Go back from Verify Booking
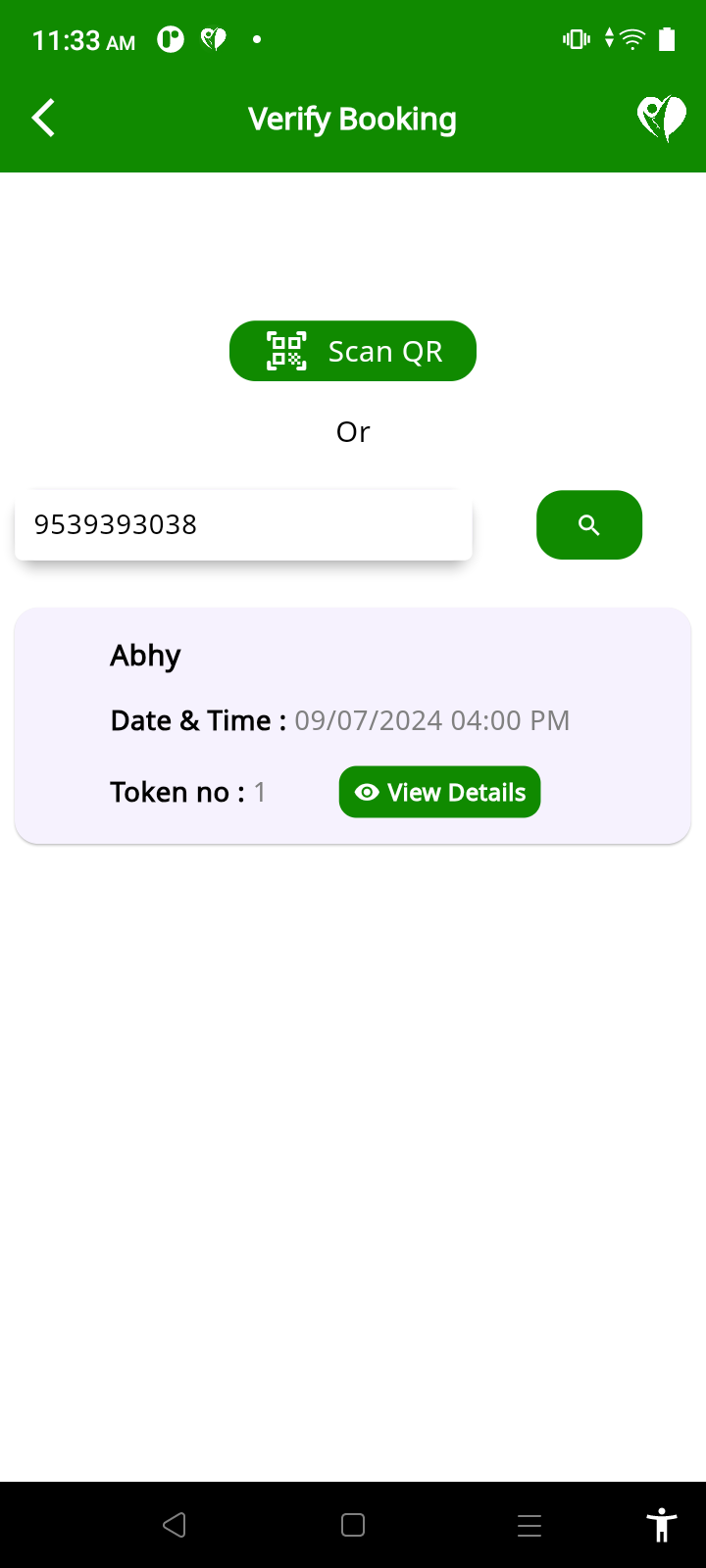This screenshot has height=1568, width=706. (43, 119)
